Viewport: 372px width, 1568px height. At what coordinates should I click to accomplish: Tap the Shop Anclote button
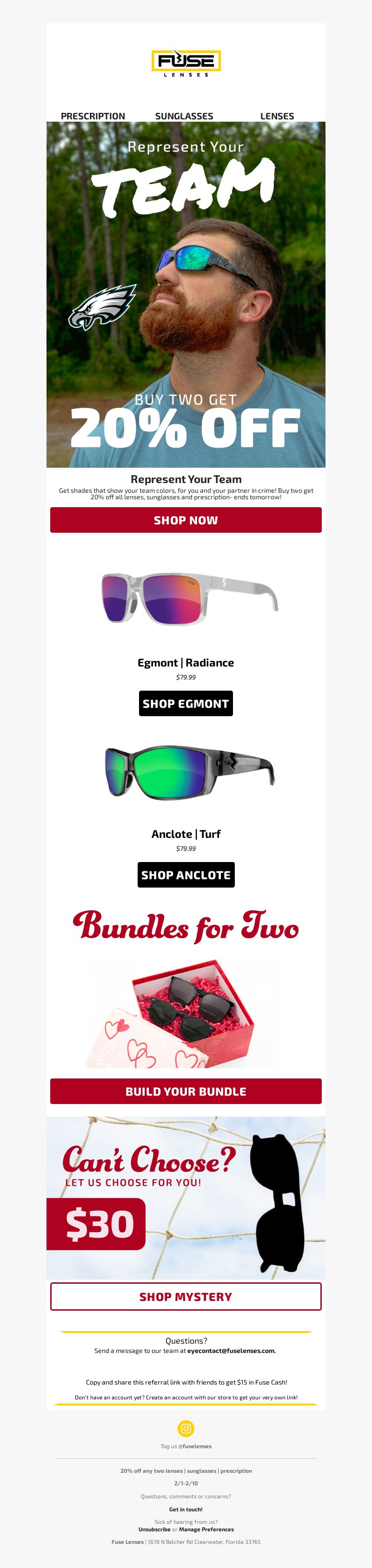pyautogui.click(x=186, y=874)
